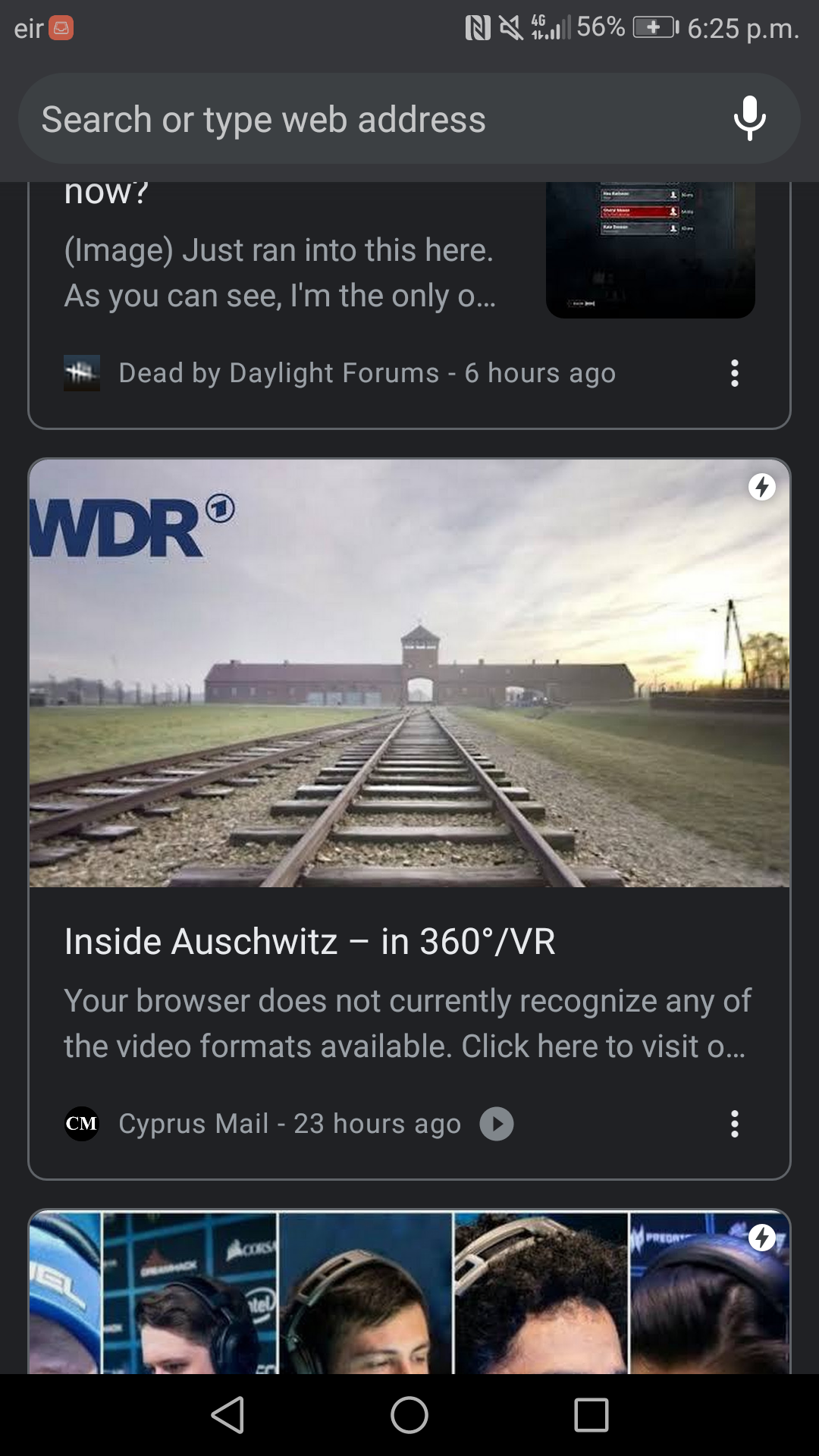This screenshot has width=819, height=1456.
Task: Open options menu for Cyprus Mail article
Action: tap(734, 1124)
